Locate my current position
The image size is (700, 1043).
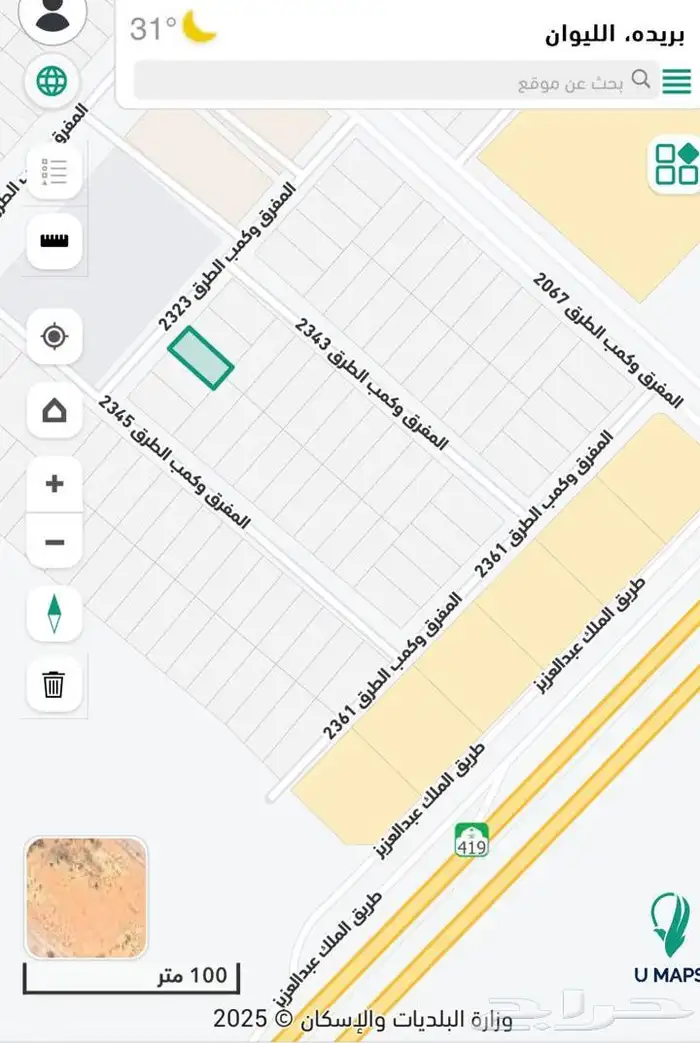[x=54, y=336]
